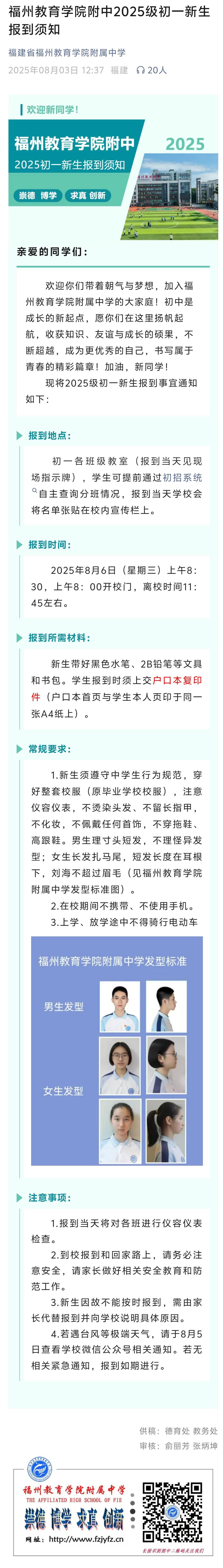Open the 初招系统 search link
The image size is (223, 1568).
pyautogui.click(x=182, y=478)
